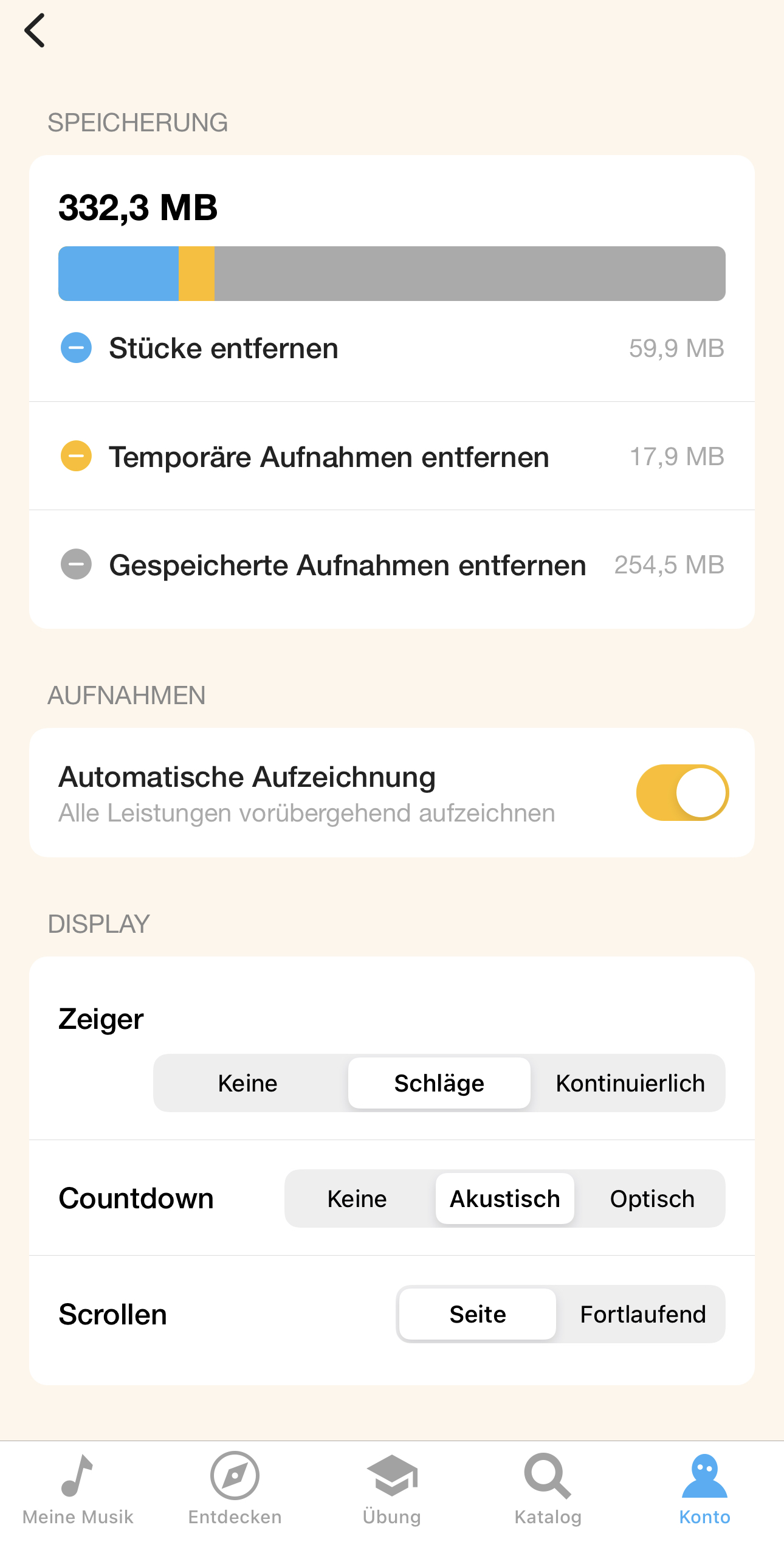The height and width of the screenshot is (1550, 784).
Task: Switch Countdown to Optisch
Action: coord(652,1199)
